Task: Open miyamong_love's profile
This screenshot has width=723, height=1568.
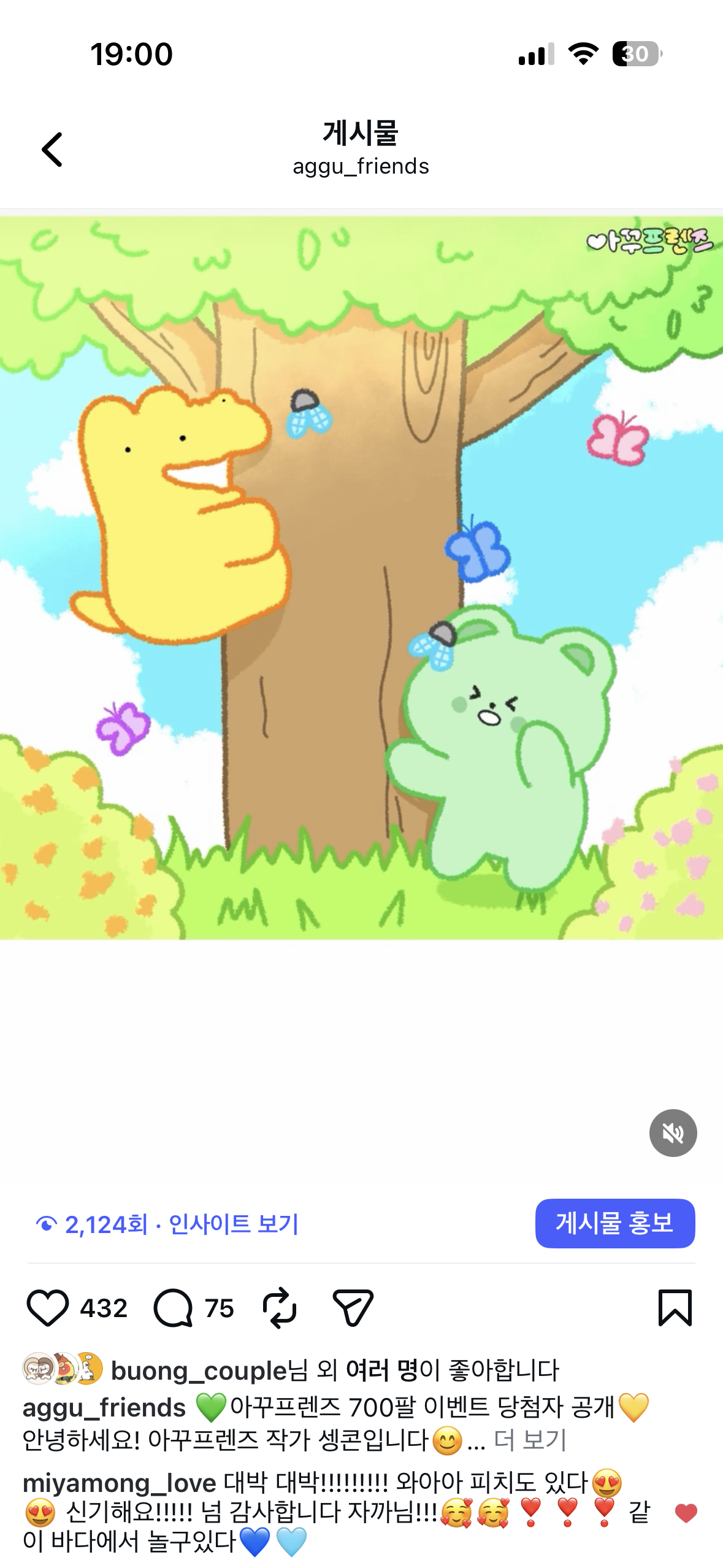Action: [119, 1483]
